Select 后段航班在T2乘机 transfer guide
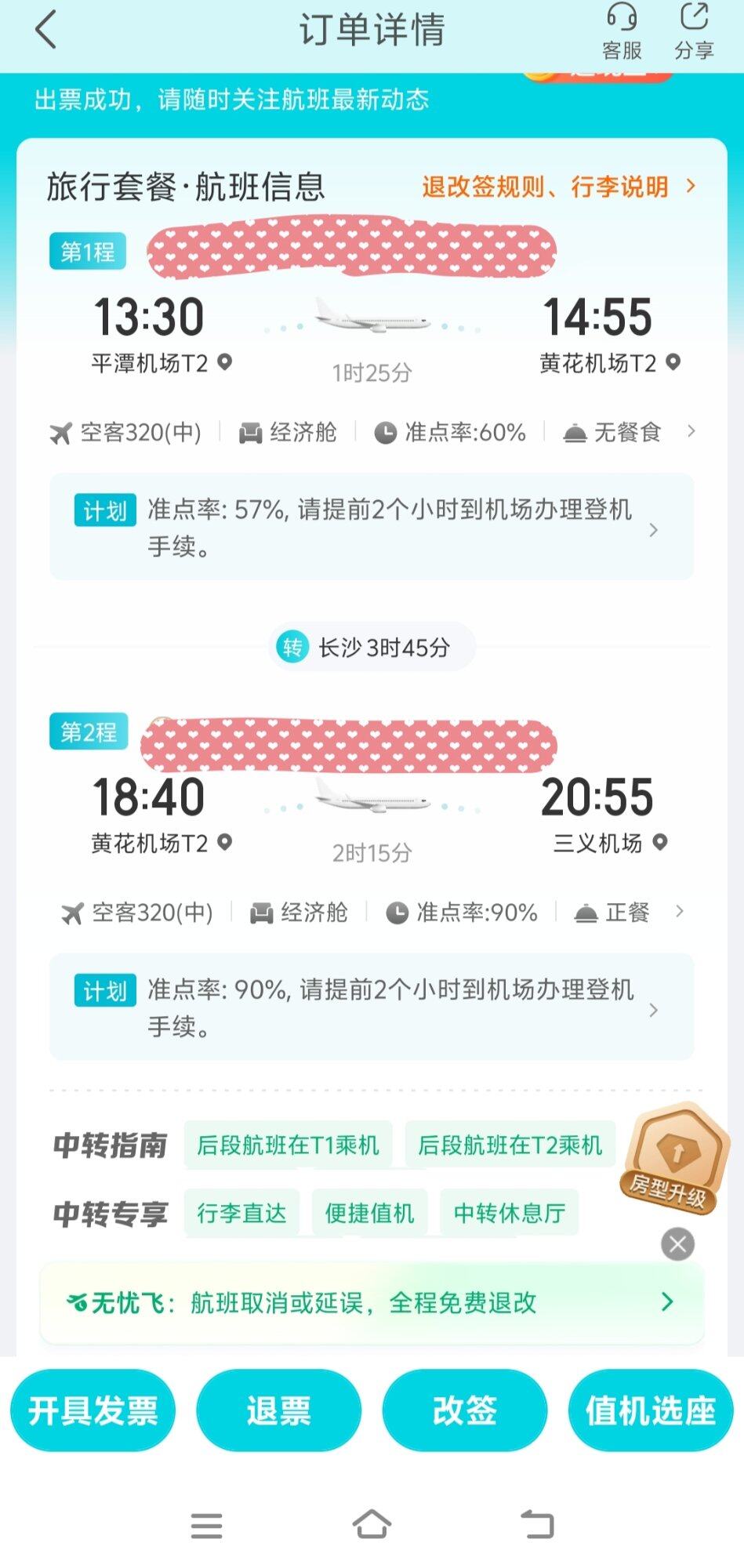 [510, 1145]
